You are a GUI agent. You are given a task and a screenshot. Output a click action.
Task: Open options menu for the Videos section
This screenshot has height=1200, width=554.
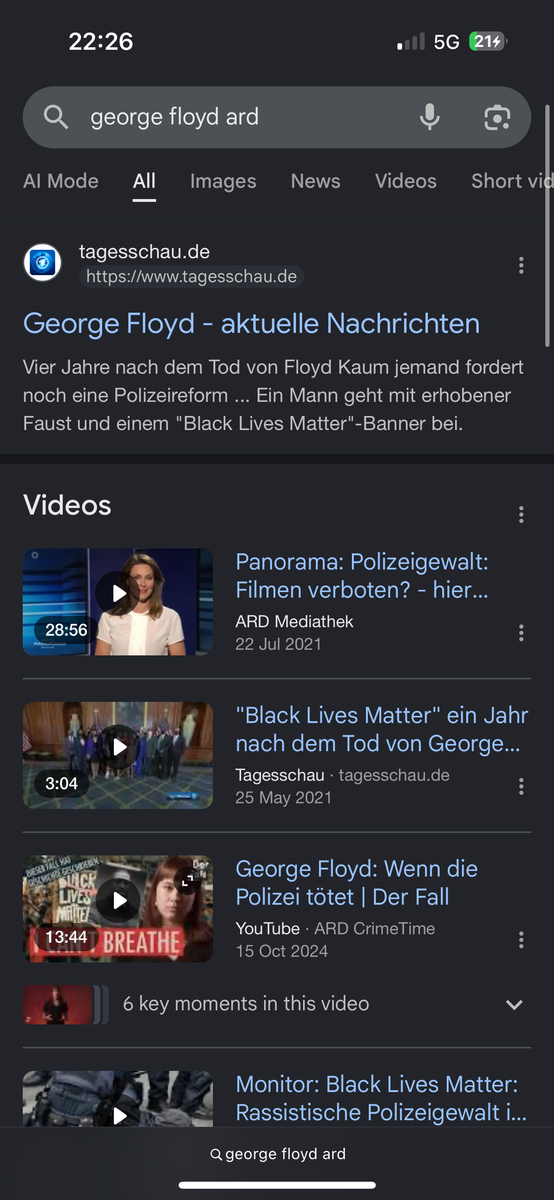[x=521, y=514]
